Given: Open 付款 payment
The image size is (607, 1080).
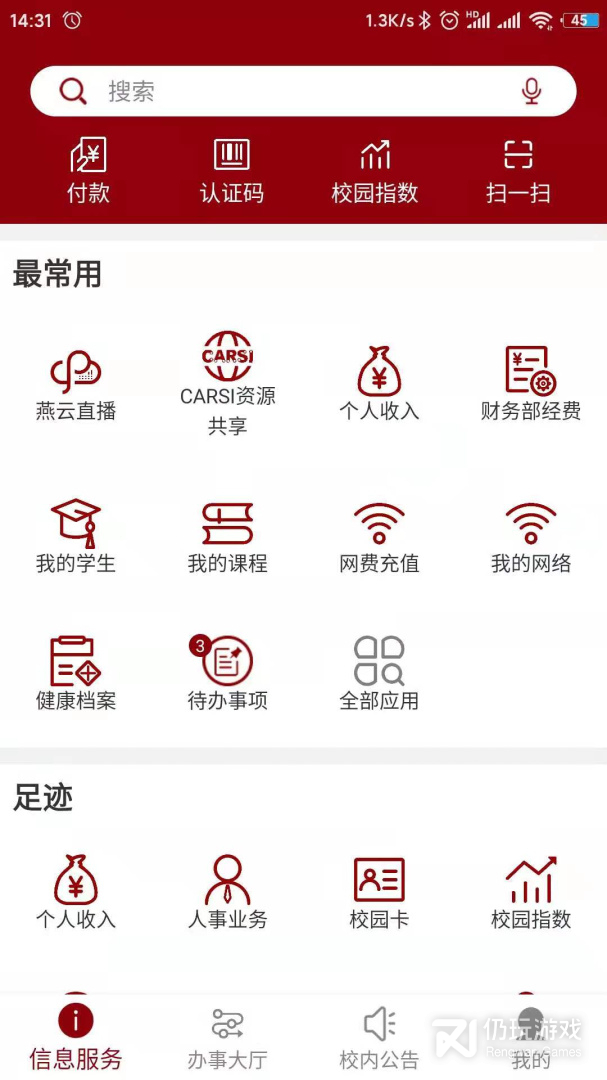Looking at the screenshot, I should (88, 171).
